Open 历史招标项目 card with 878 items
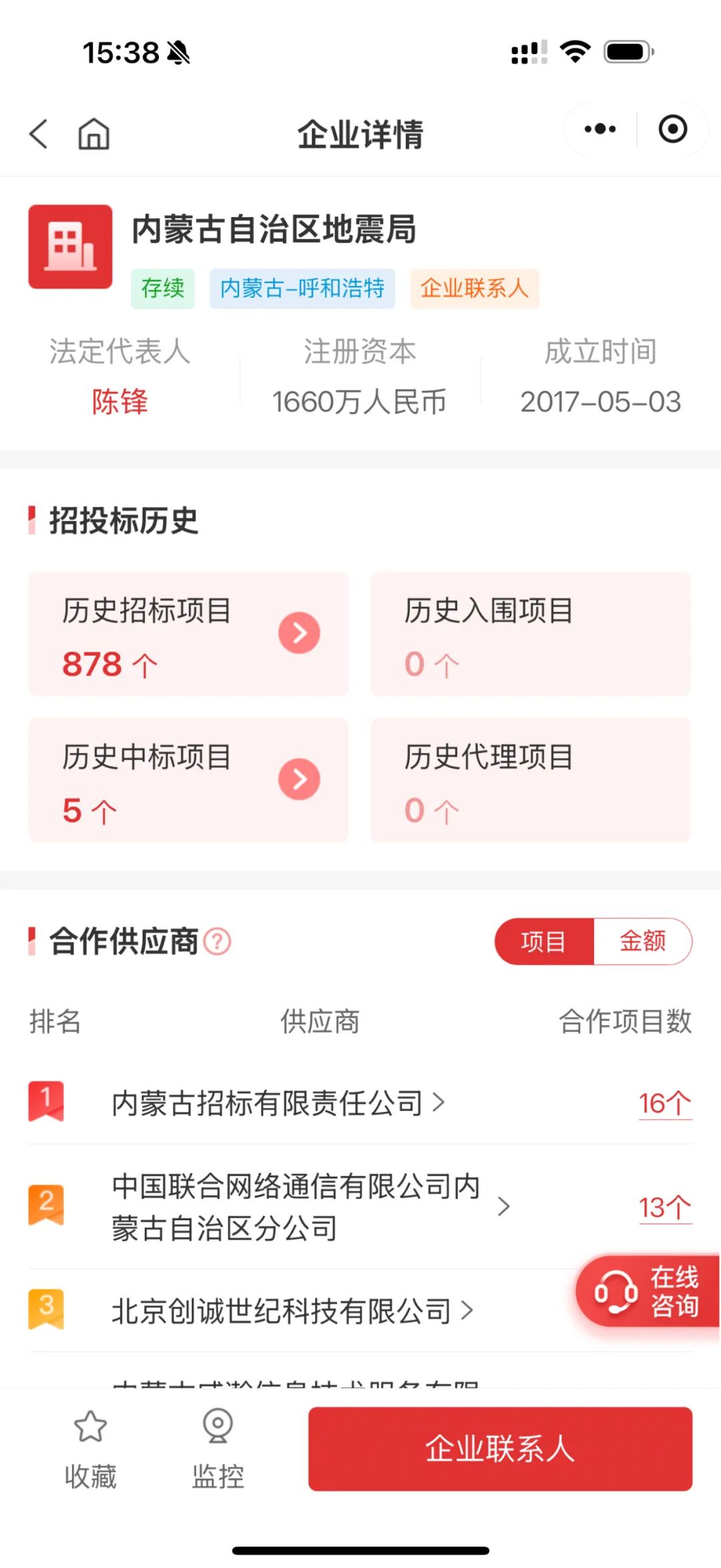The image size is (721, 1568). pos(188,634)
